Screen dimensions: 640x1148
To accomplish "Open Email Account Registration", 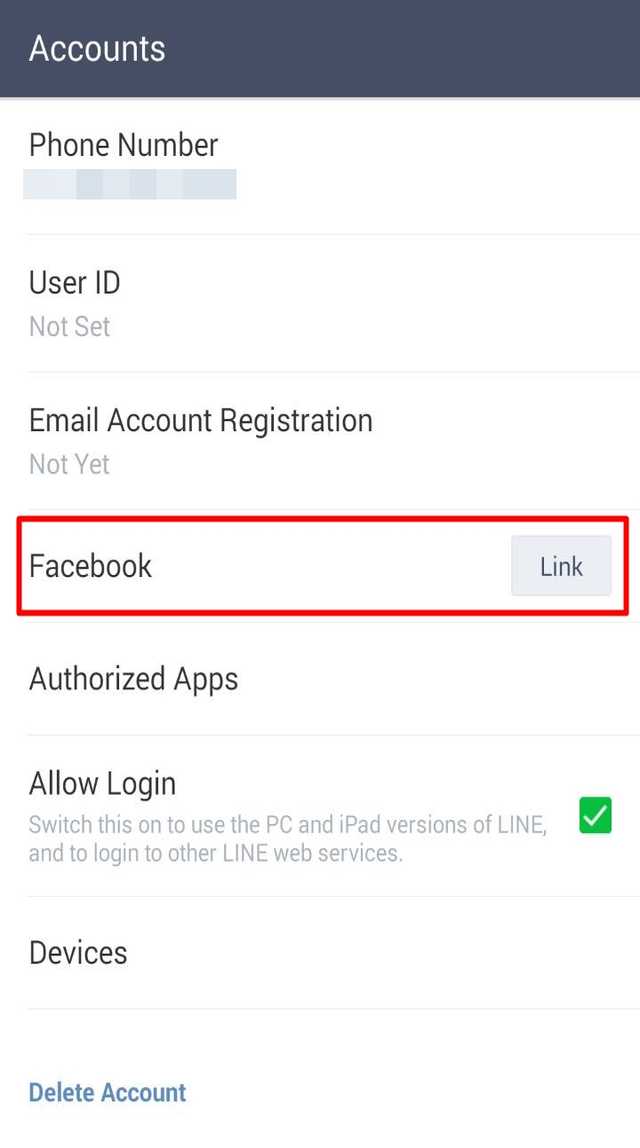I will tap(320, 441).
